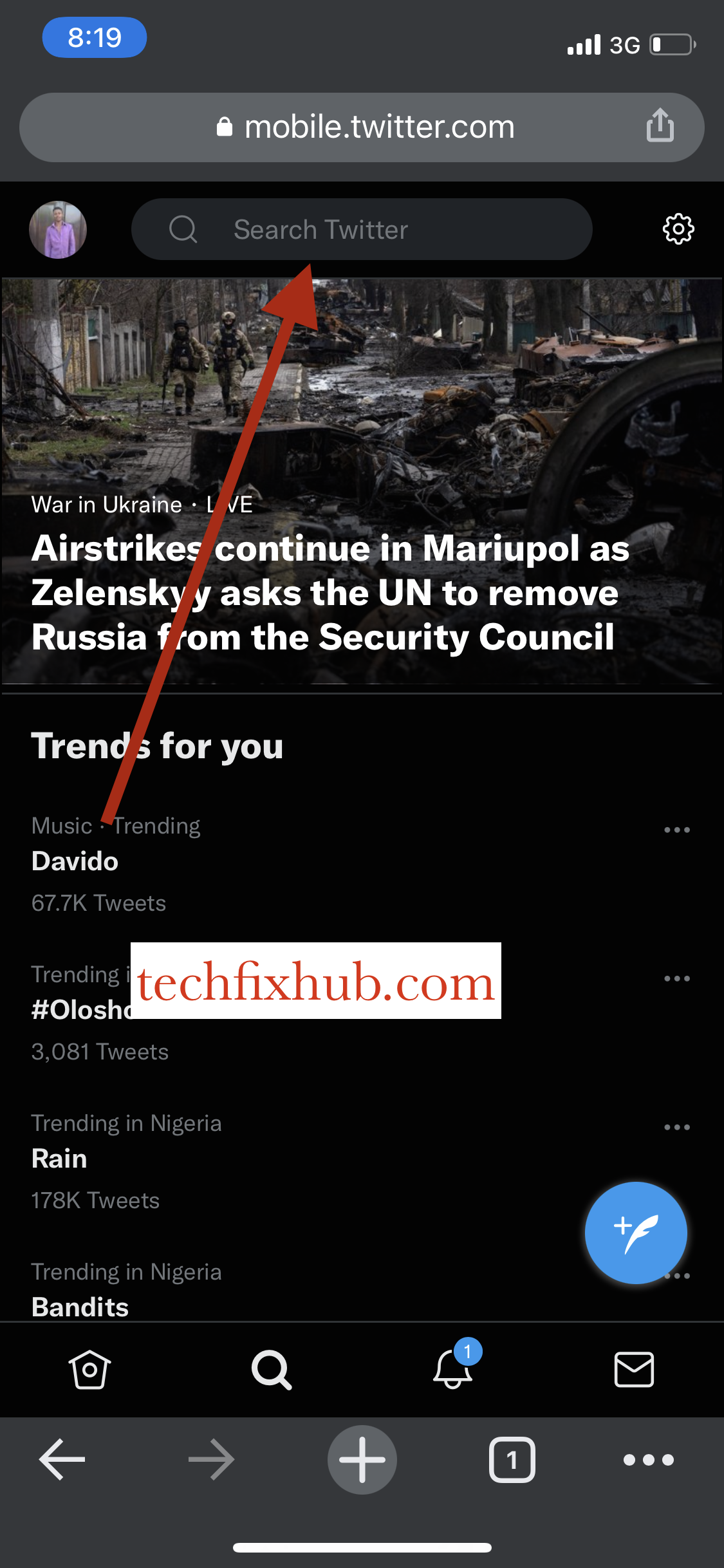
Task: Open the browser overflow menu
Action: tap(649, 1459)
